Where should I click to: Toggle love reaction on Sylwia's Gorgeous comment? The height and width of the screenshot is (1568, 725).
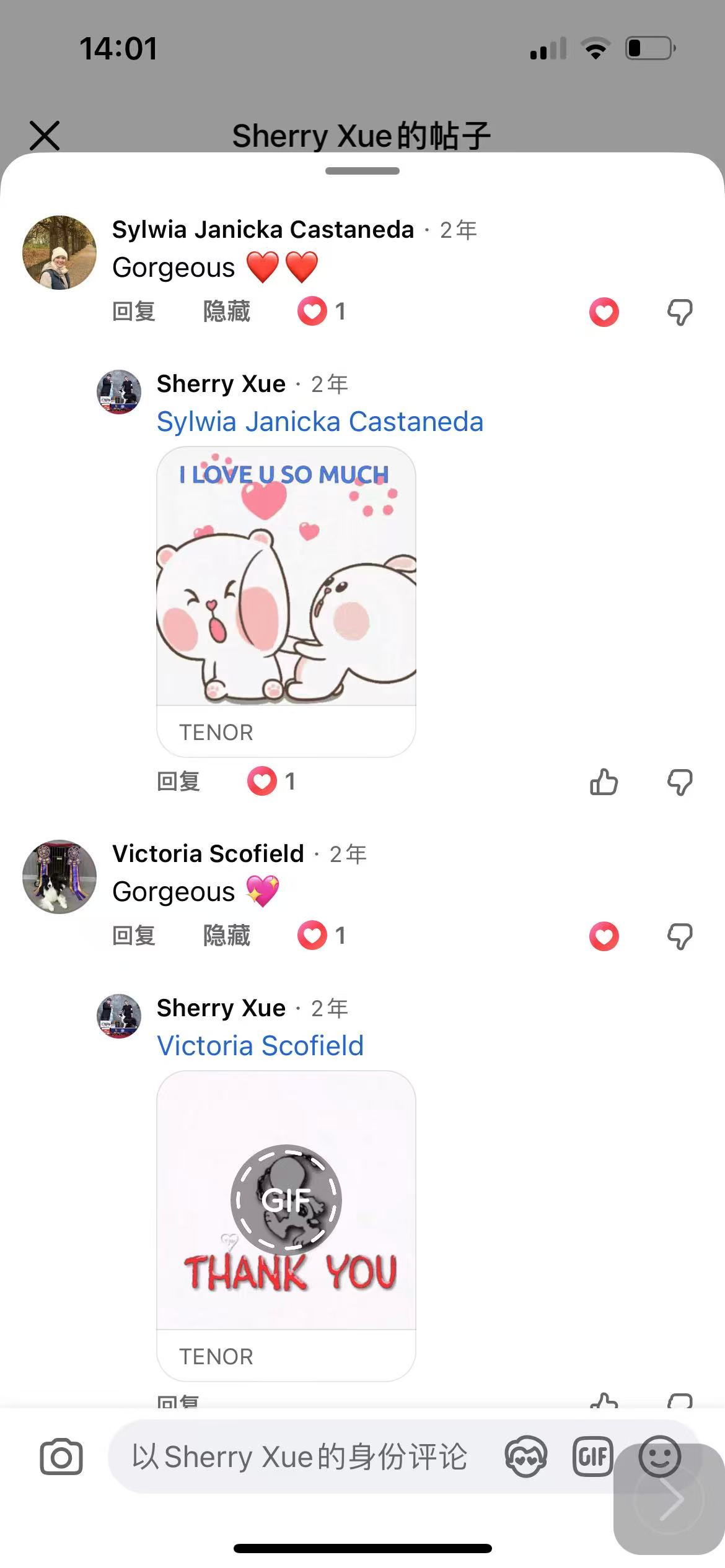604,311
